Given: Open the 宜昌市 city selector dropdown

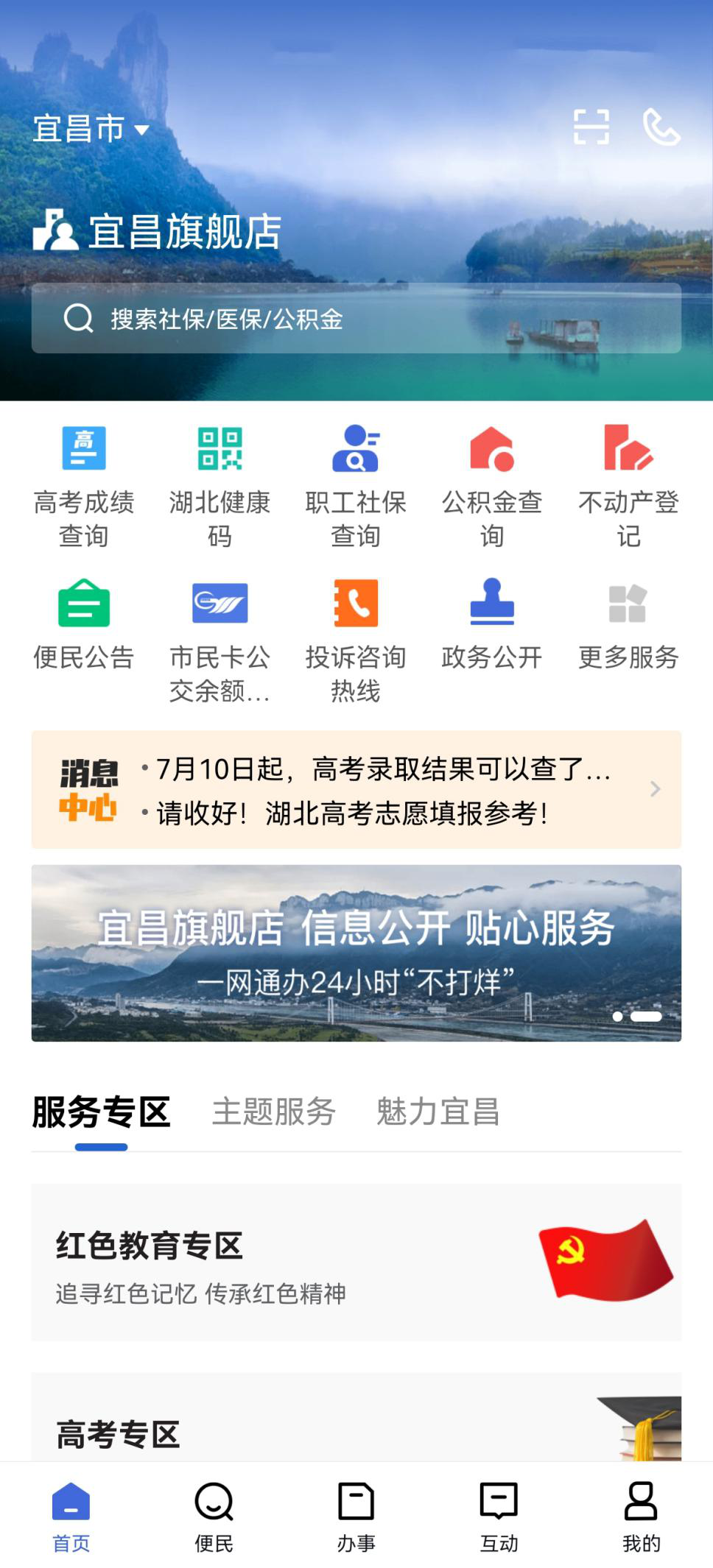Looking at the screenshot, I should coord(91,130).
